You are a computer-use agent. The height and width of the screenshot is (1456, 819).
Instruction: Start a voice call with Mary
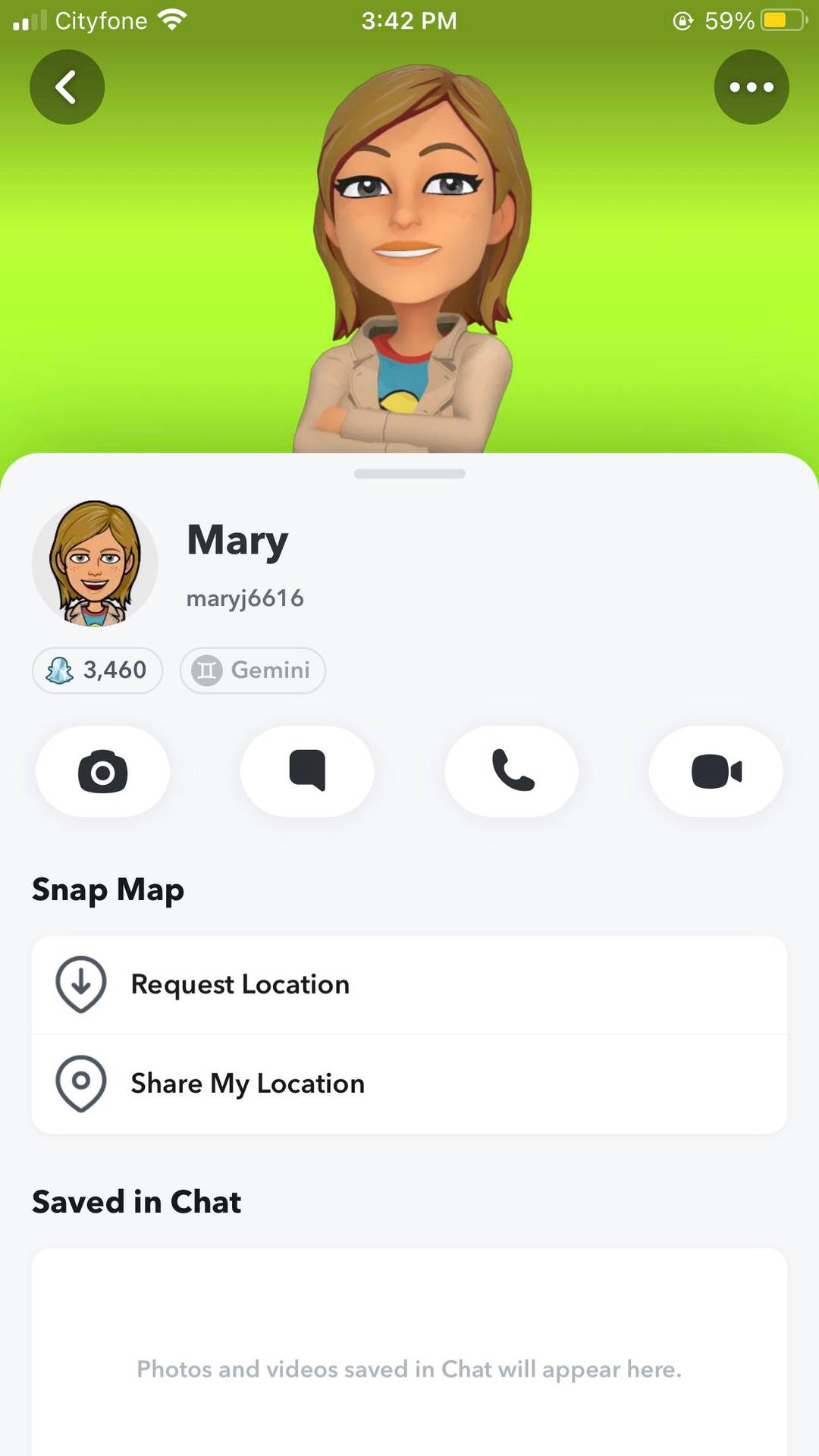(512, 771)
